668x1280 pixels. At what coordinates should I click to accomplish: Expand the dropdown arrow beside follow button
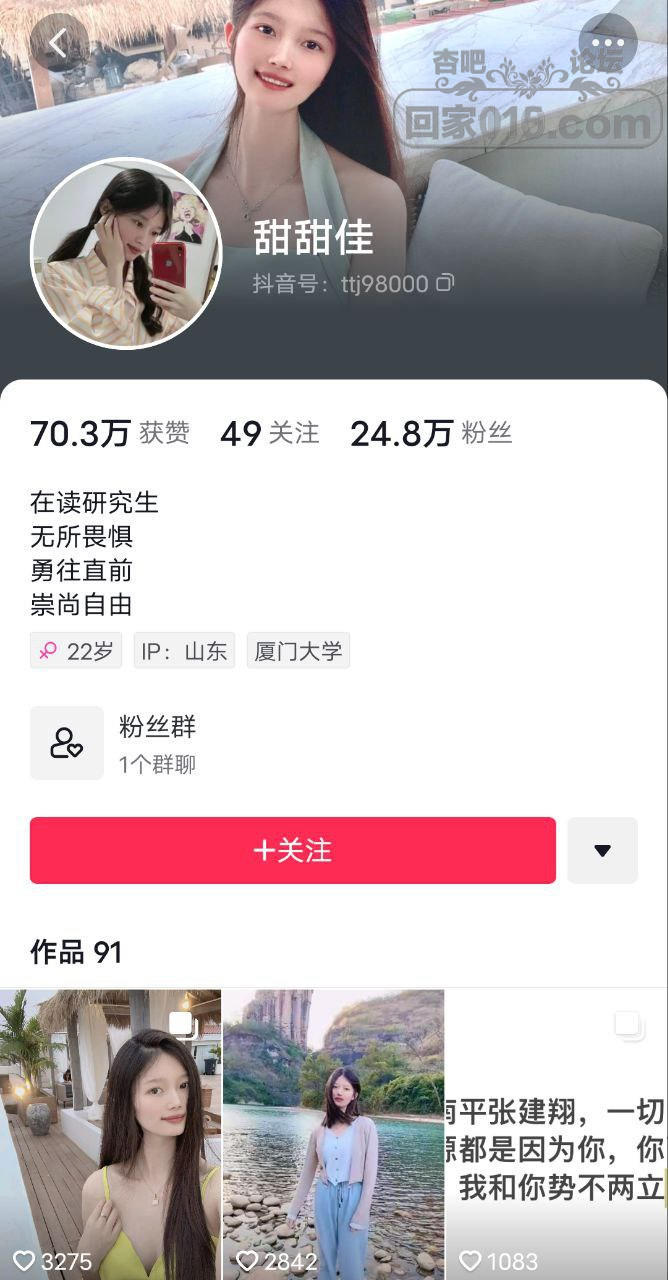(602, 850)
